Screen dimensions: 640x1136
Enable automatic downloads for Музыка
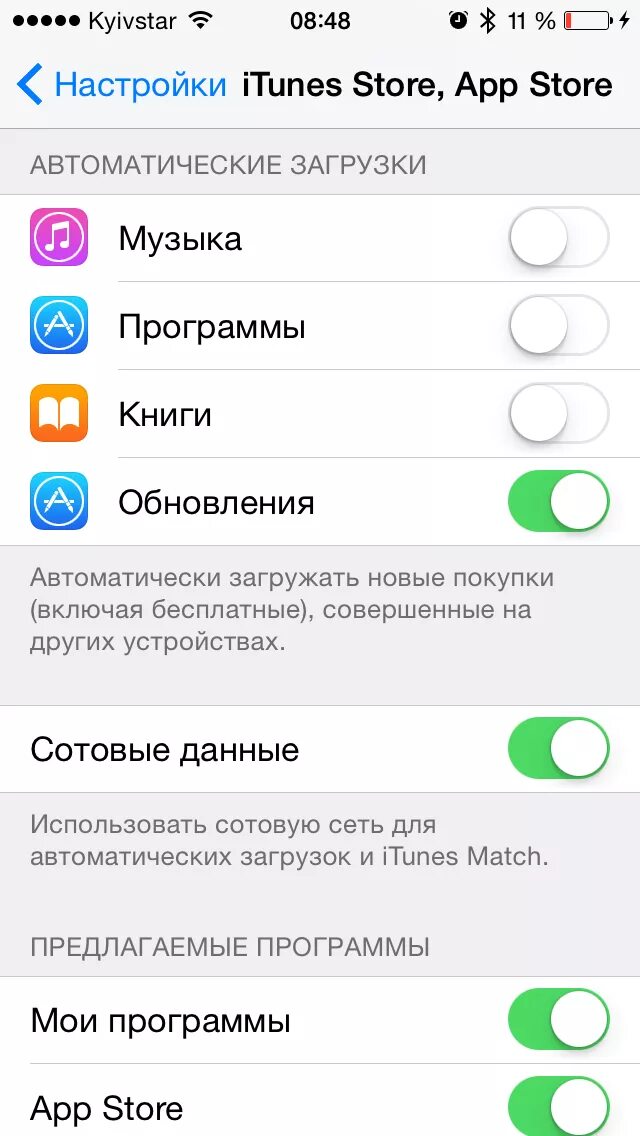558,238
